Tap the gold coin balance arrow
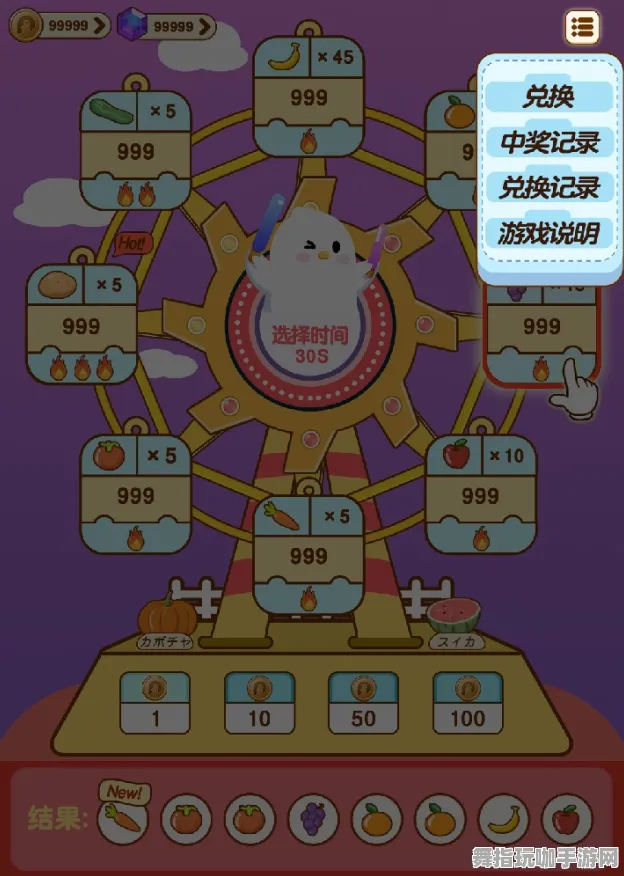The image size is (624, 876). [x=100, y=27]
